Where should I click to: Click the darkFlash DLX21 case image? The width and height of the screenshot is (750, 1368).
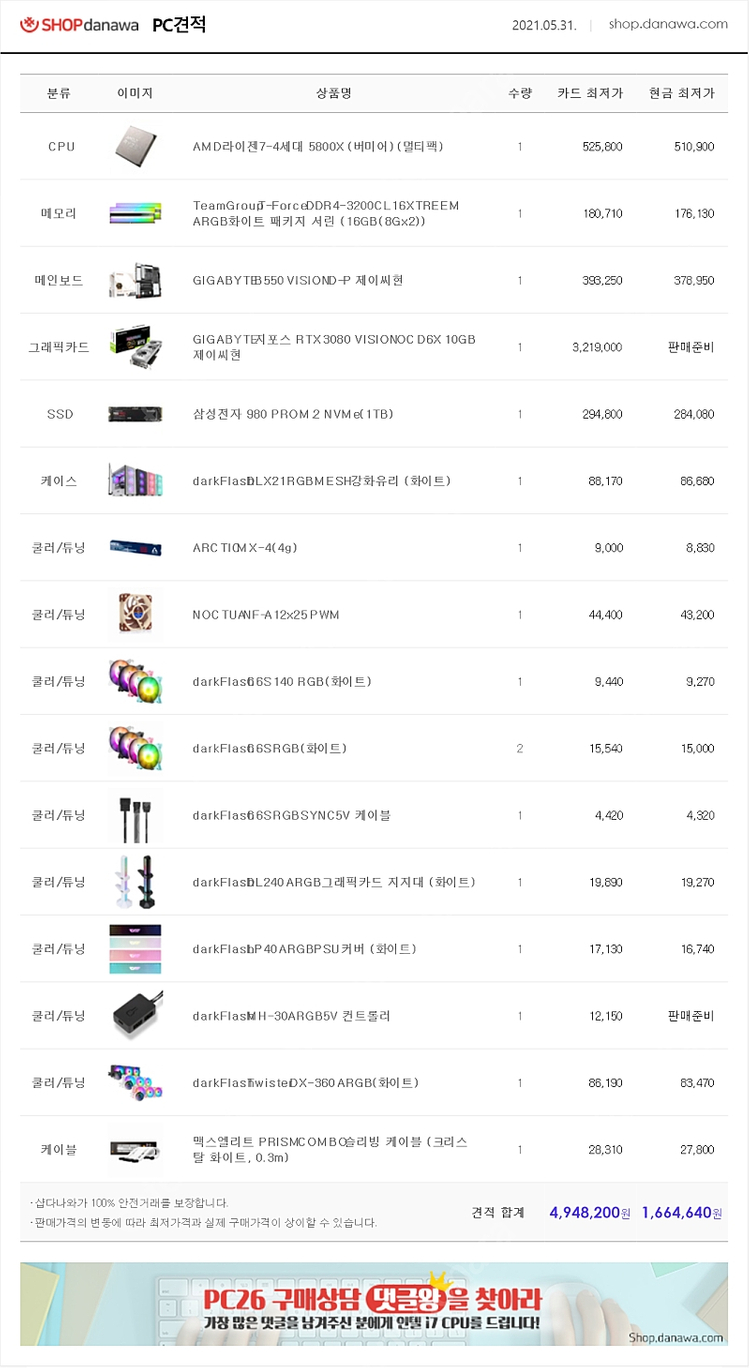135,480
